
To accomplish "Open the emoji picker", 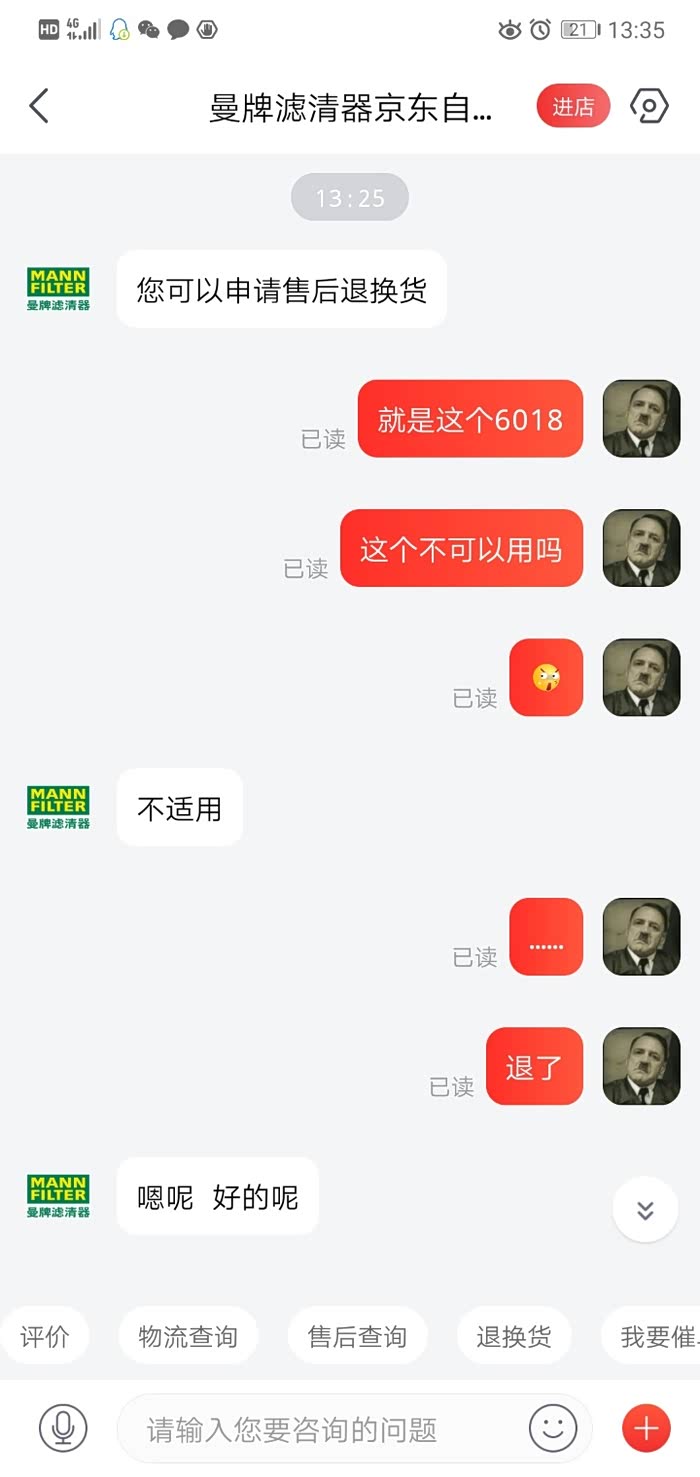I will [553, 1429].
